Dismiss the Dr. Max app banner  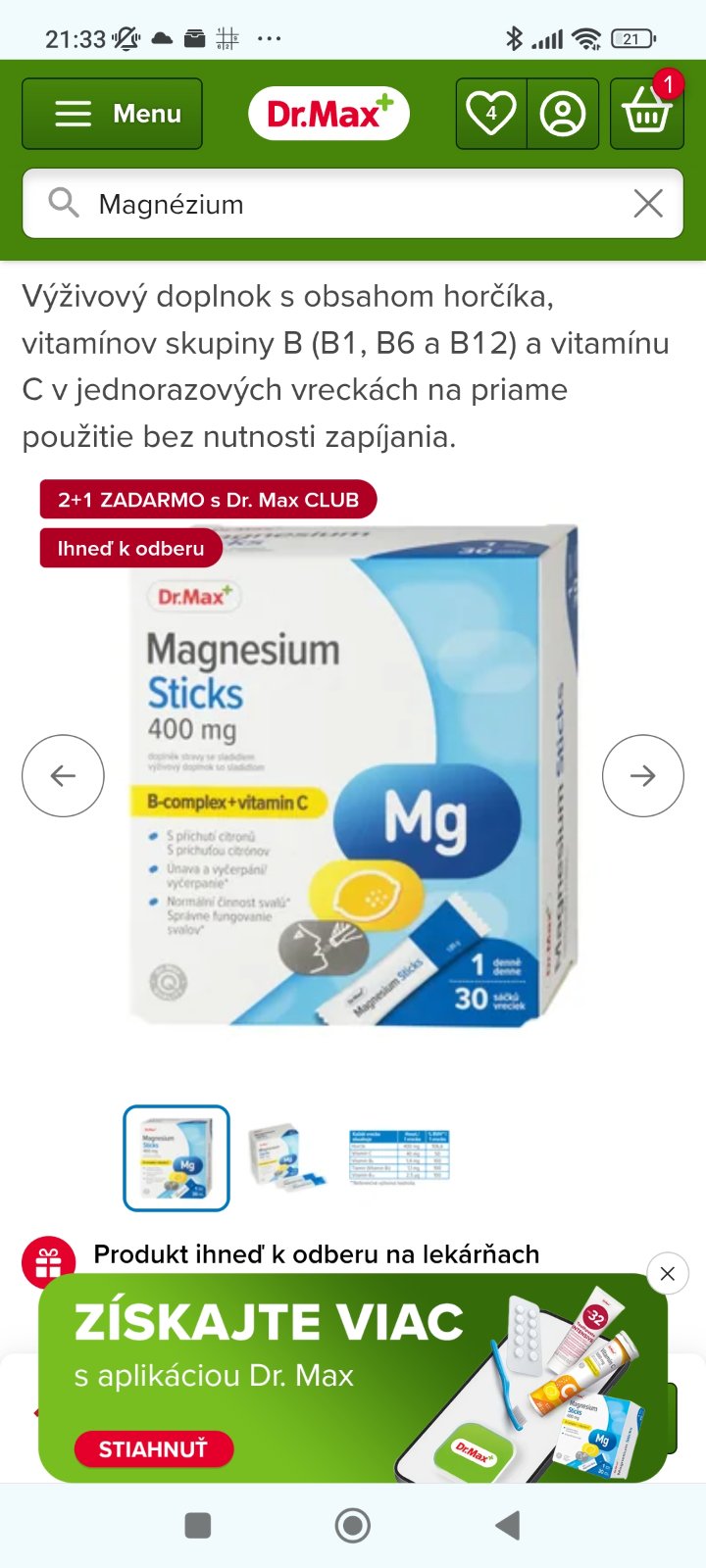click(668, 1274)
